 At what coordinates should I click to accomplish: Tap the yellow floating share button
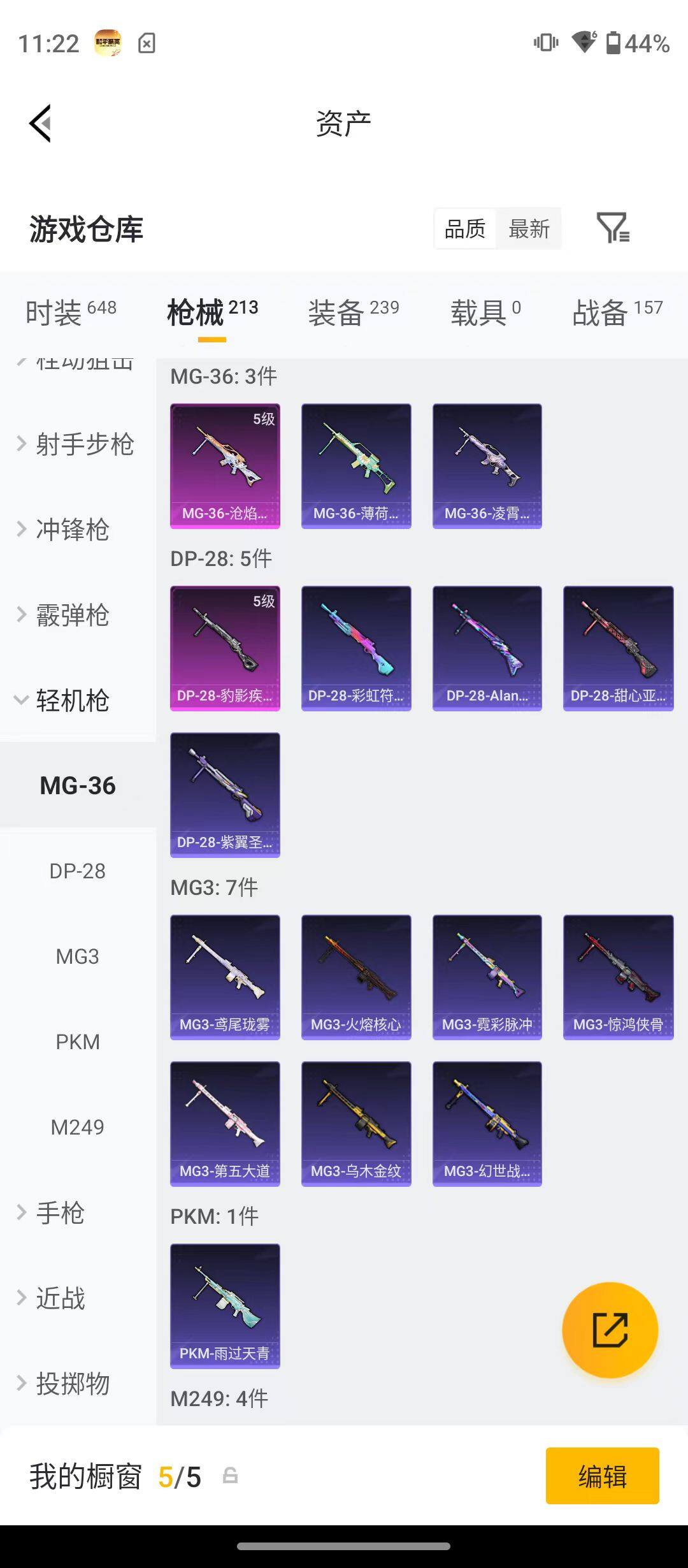(x=610, y=1330)
